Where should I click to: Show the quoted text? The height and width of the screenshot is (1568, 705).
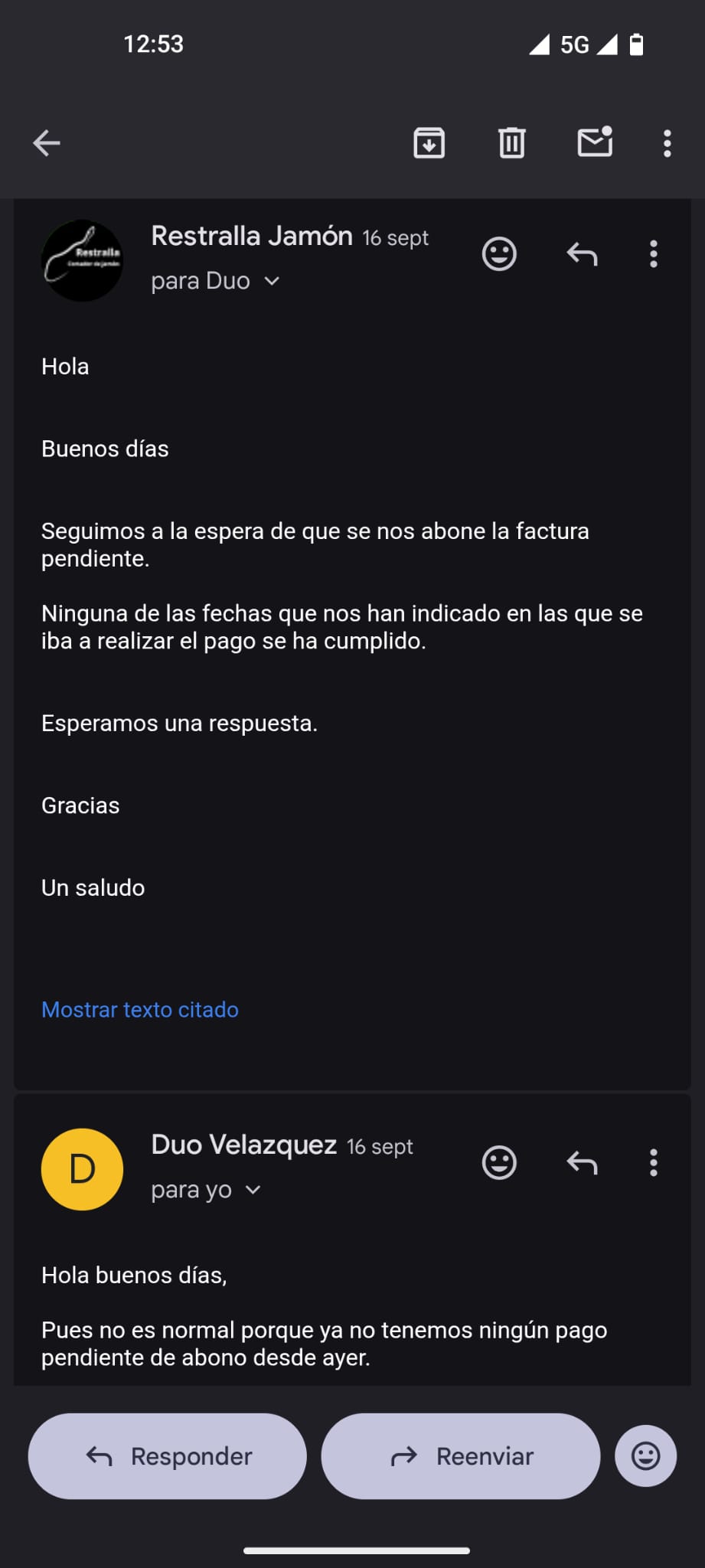coord(140,1010)
